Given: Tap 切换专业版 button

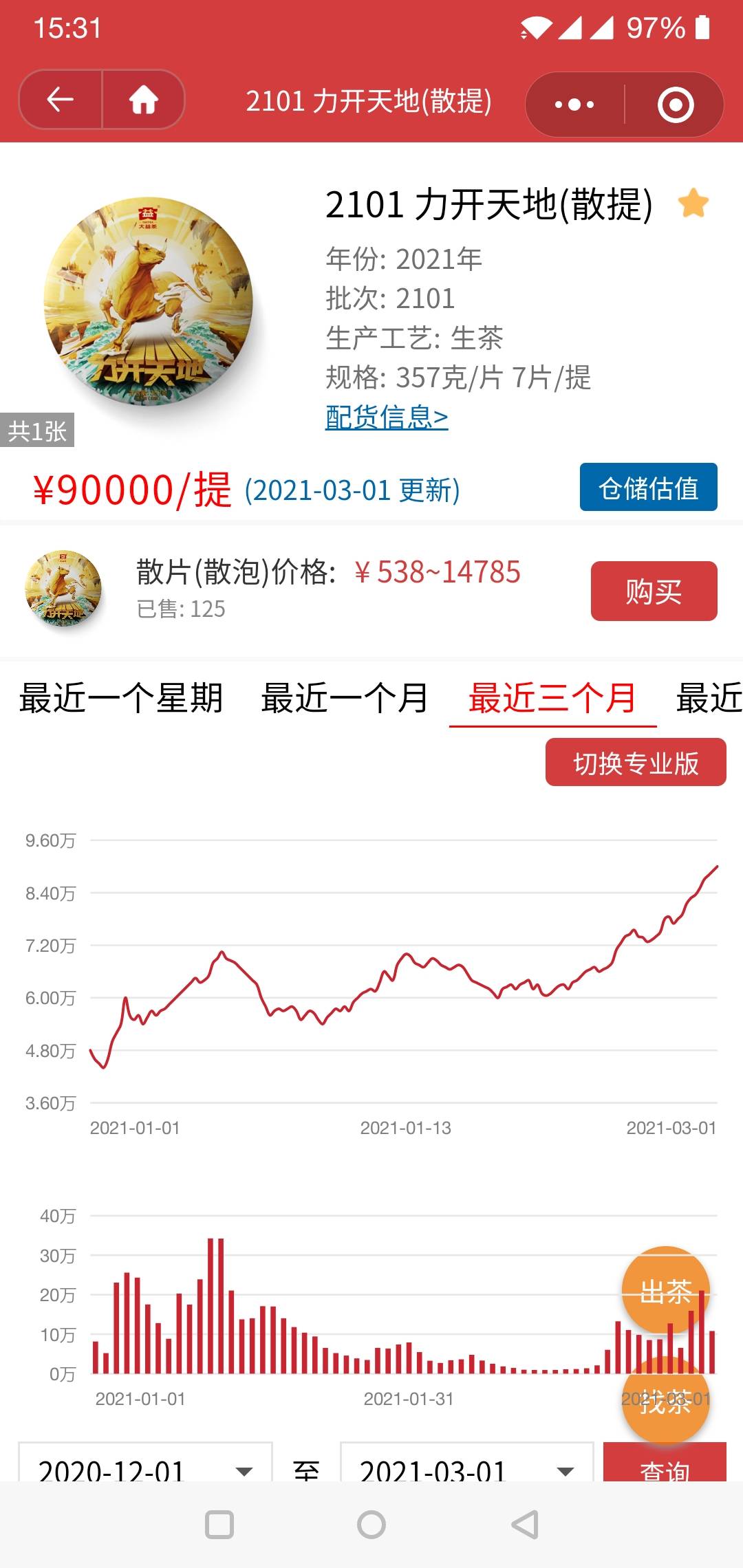Looking at the screenshot, I should (x=636, y=763).
